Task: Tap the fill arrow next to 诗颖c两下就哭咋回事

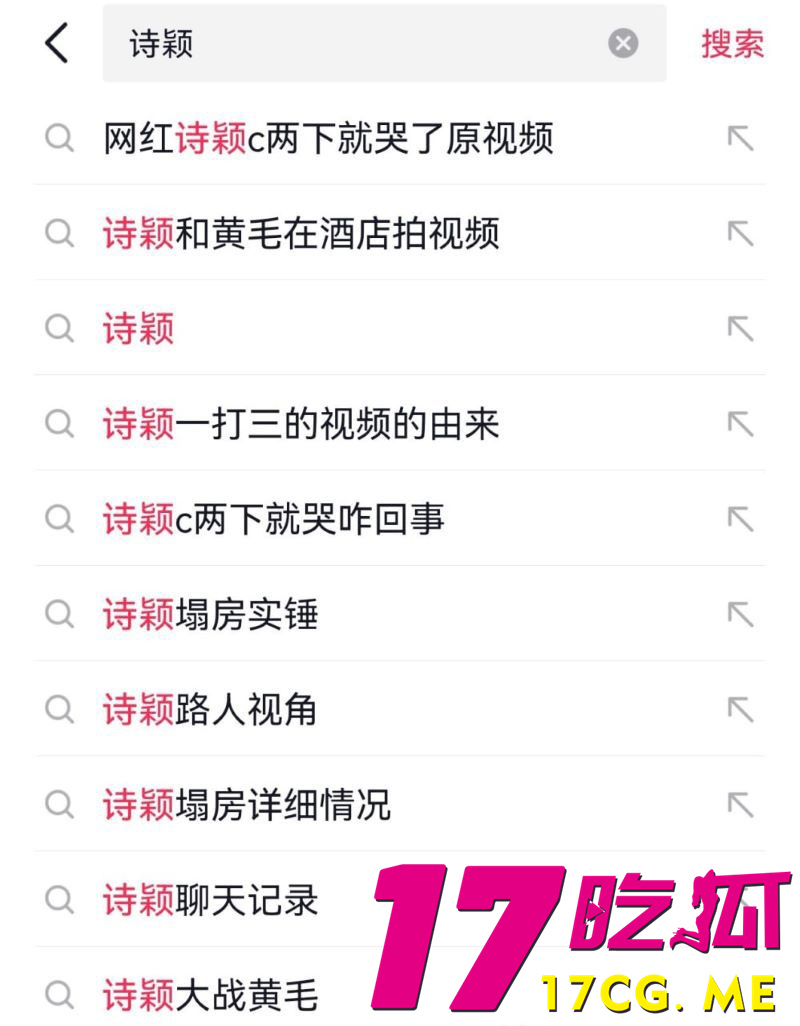Action: click(x=740, y=519)
